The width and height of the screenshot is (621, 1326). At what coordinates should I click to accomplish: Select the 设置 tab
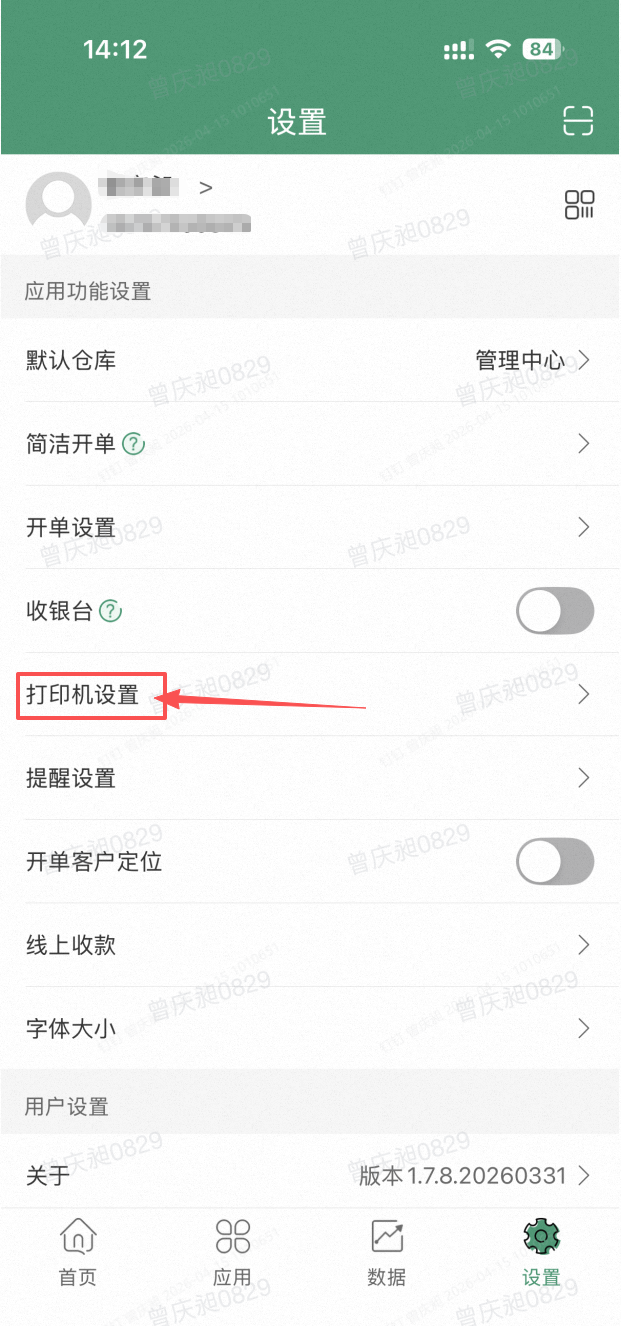click(x=541, y=1252)
